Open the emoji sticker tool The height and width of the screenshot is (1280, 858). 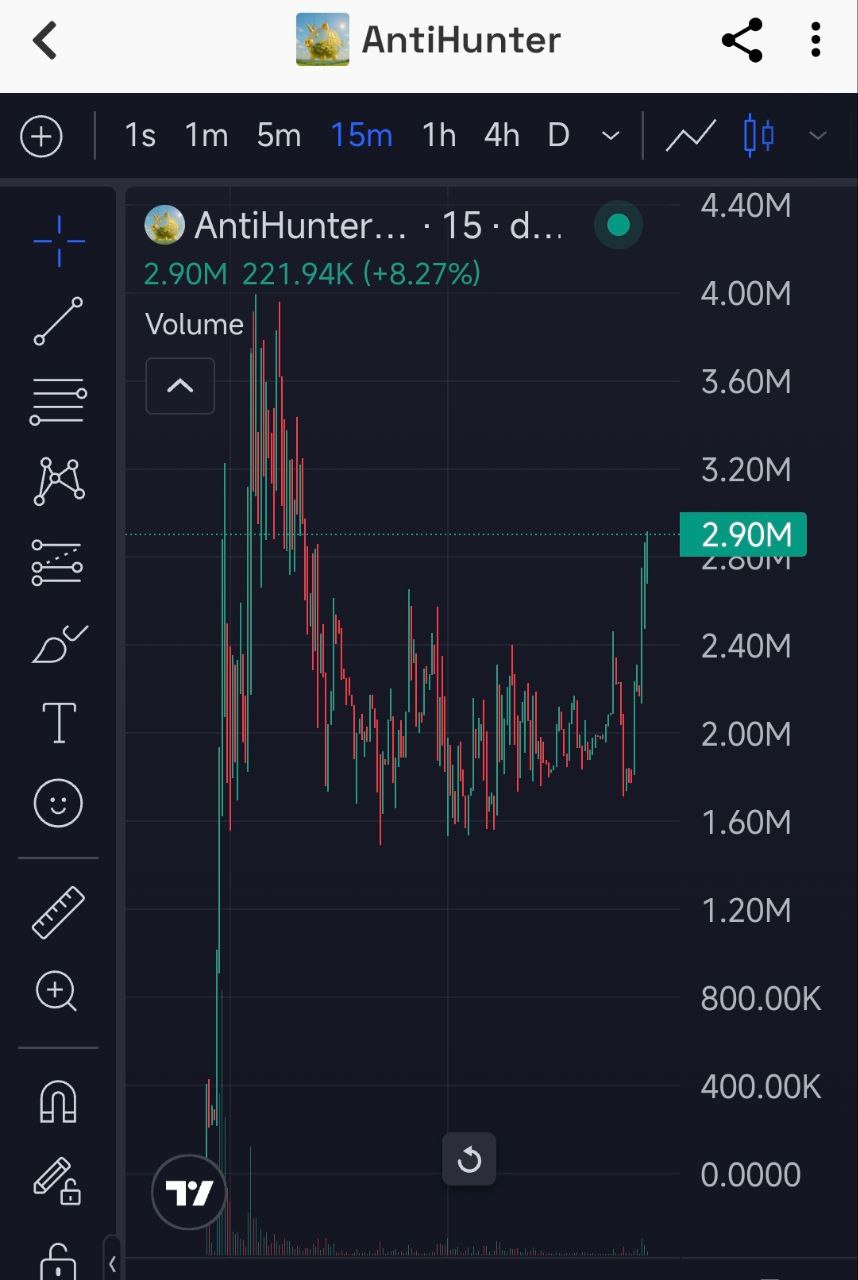59,803
